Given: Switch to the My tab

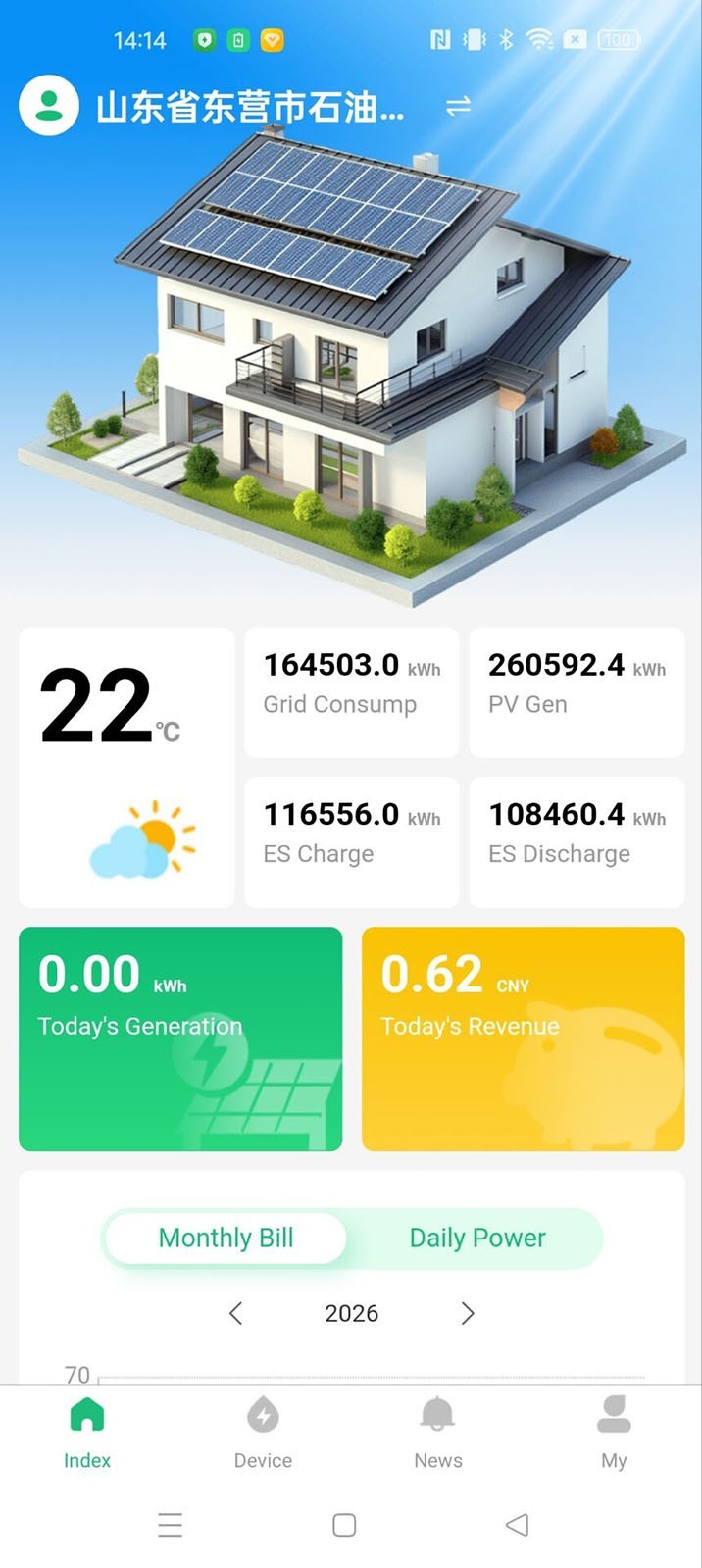Looking at the screenshot, I should point(614,1432).
